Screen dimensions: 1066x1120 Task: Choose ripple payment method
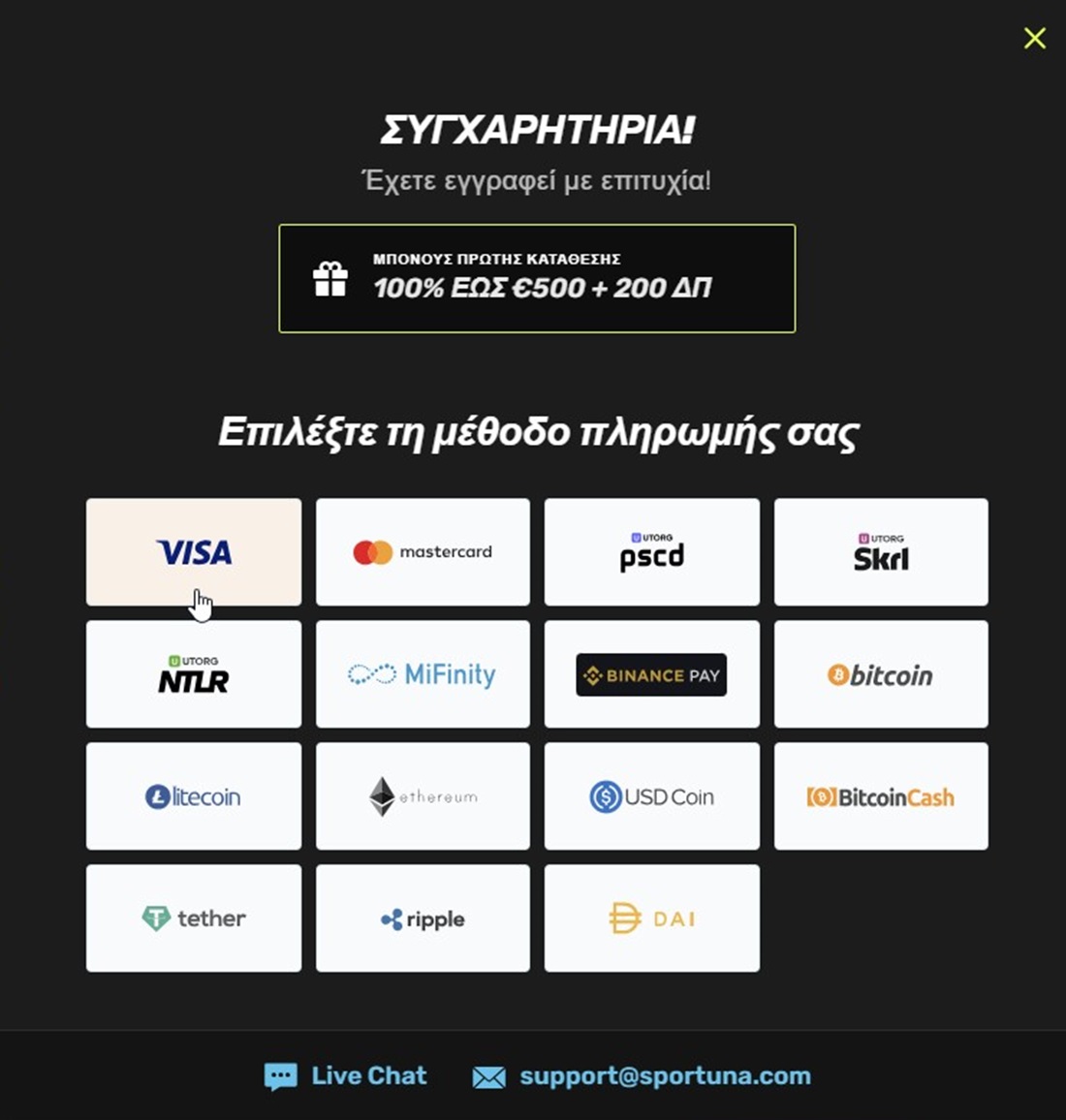point(423,918)
